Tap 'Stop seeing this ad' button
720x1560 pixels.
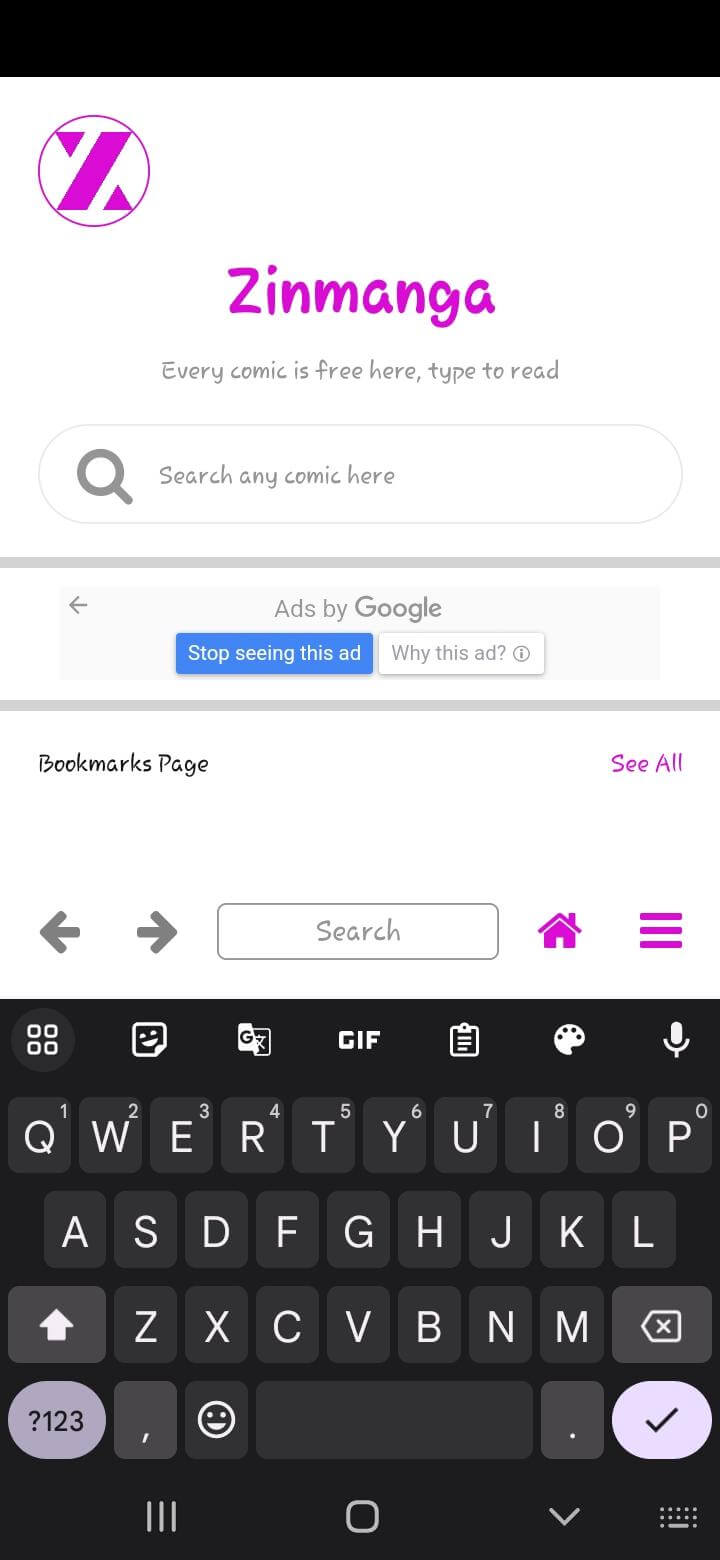(274, 653)
